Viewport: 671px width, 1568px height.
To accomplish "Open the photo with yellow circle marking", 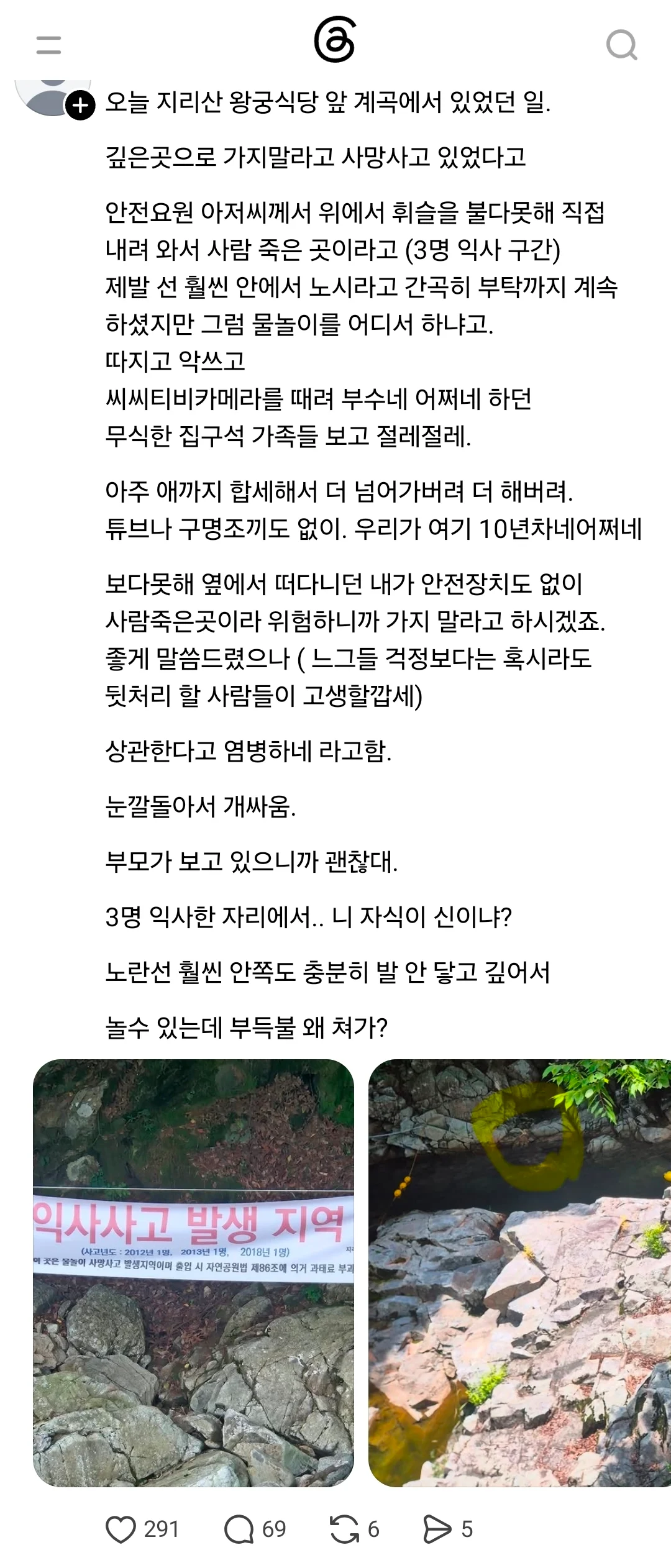I will click(x=519, y=1273).
